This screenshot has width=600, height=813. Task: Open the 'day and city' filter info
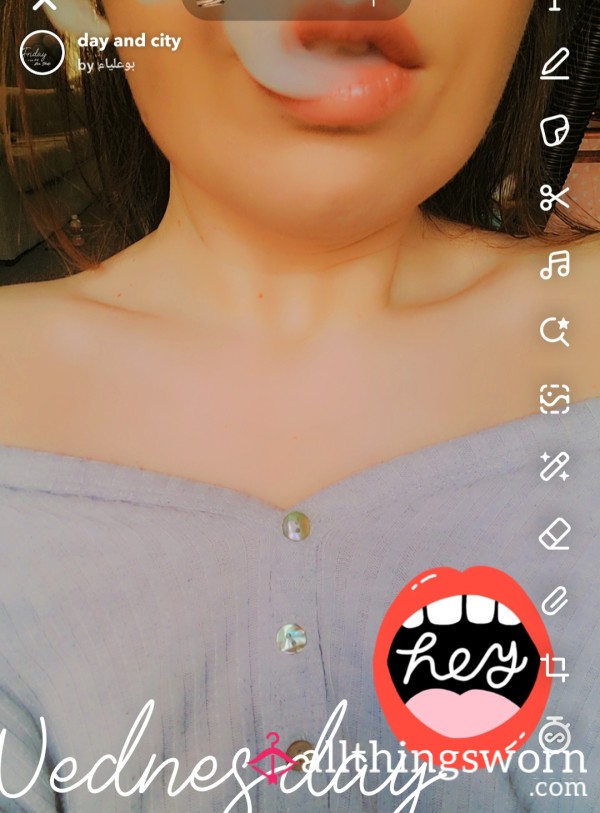click(x=129, y=42)
